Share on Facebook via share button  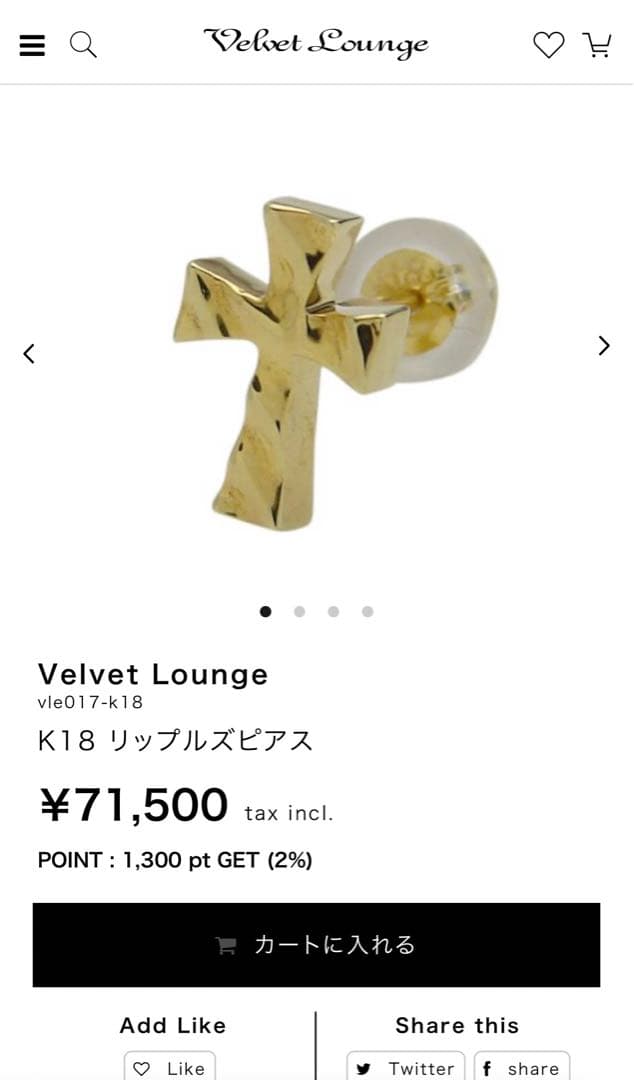(x=521, y=1067)
